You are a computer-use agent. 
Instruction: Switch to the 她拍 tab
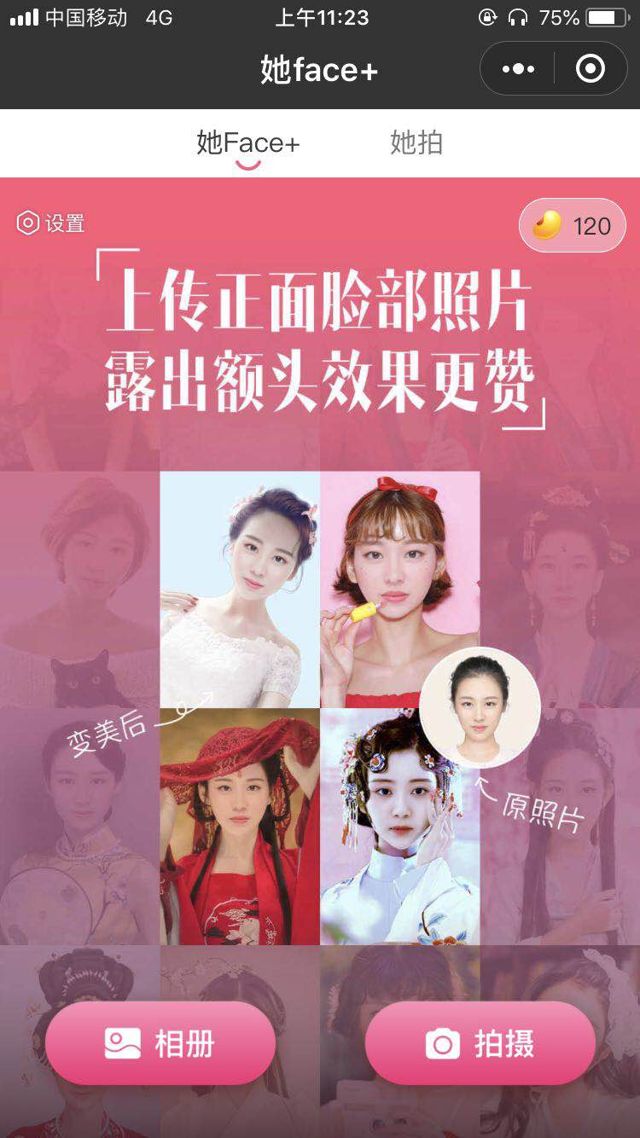tap(416, 143)
